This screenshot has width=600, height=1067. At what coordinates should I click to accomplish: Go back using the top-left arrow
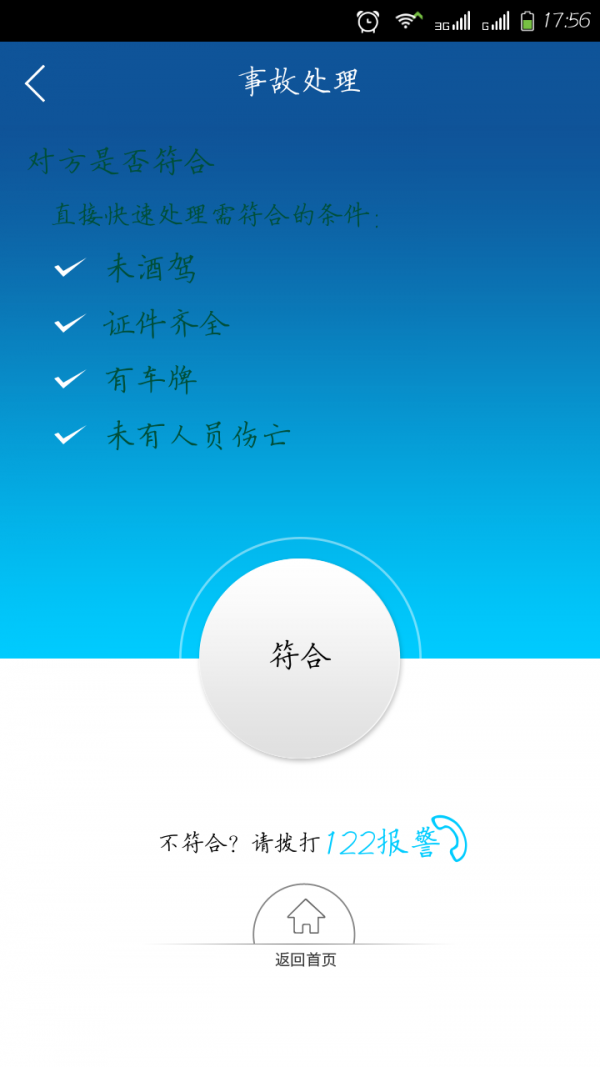(35, 83)
